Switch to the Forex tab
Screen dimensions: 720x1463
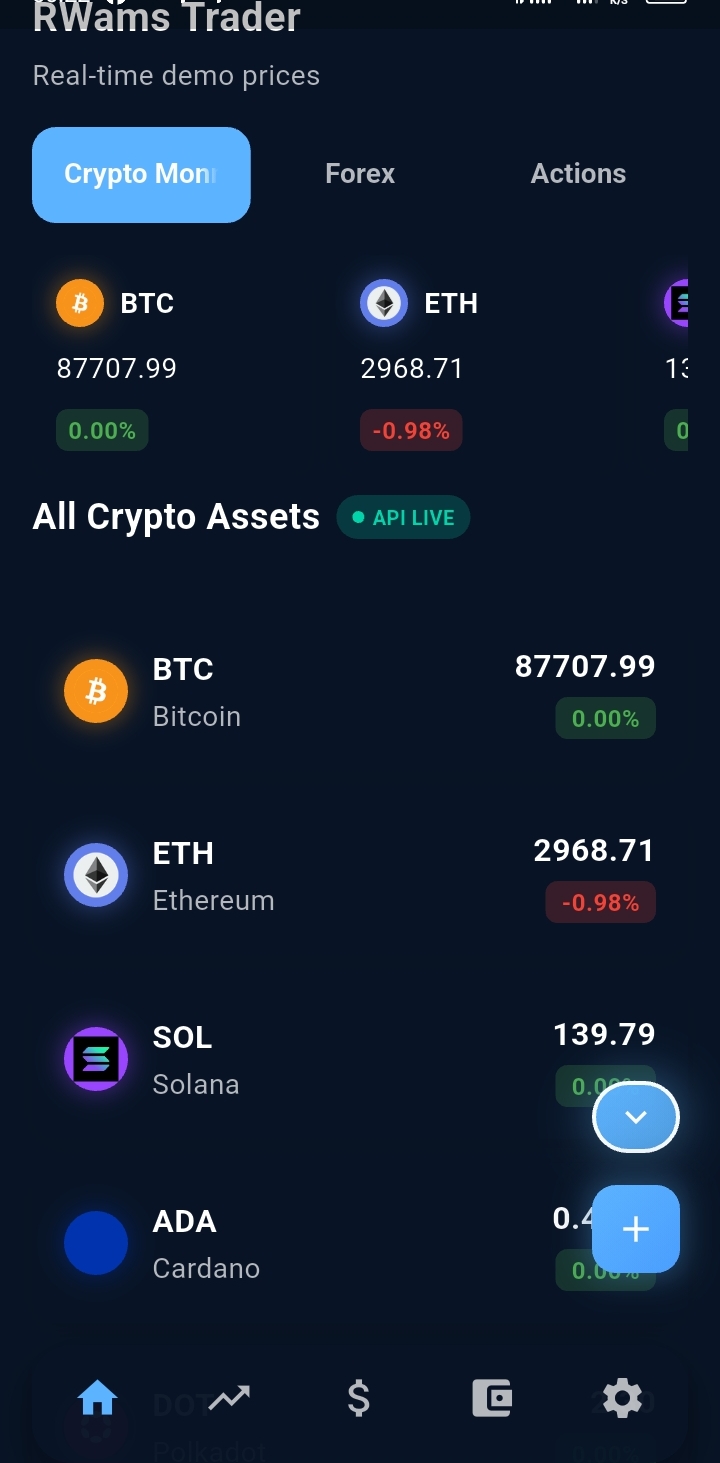tap(359, 174)
